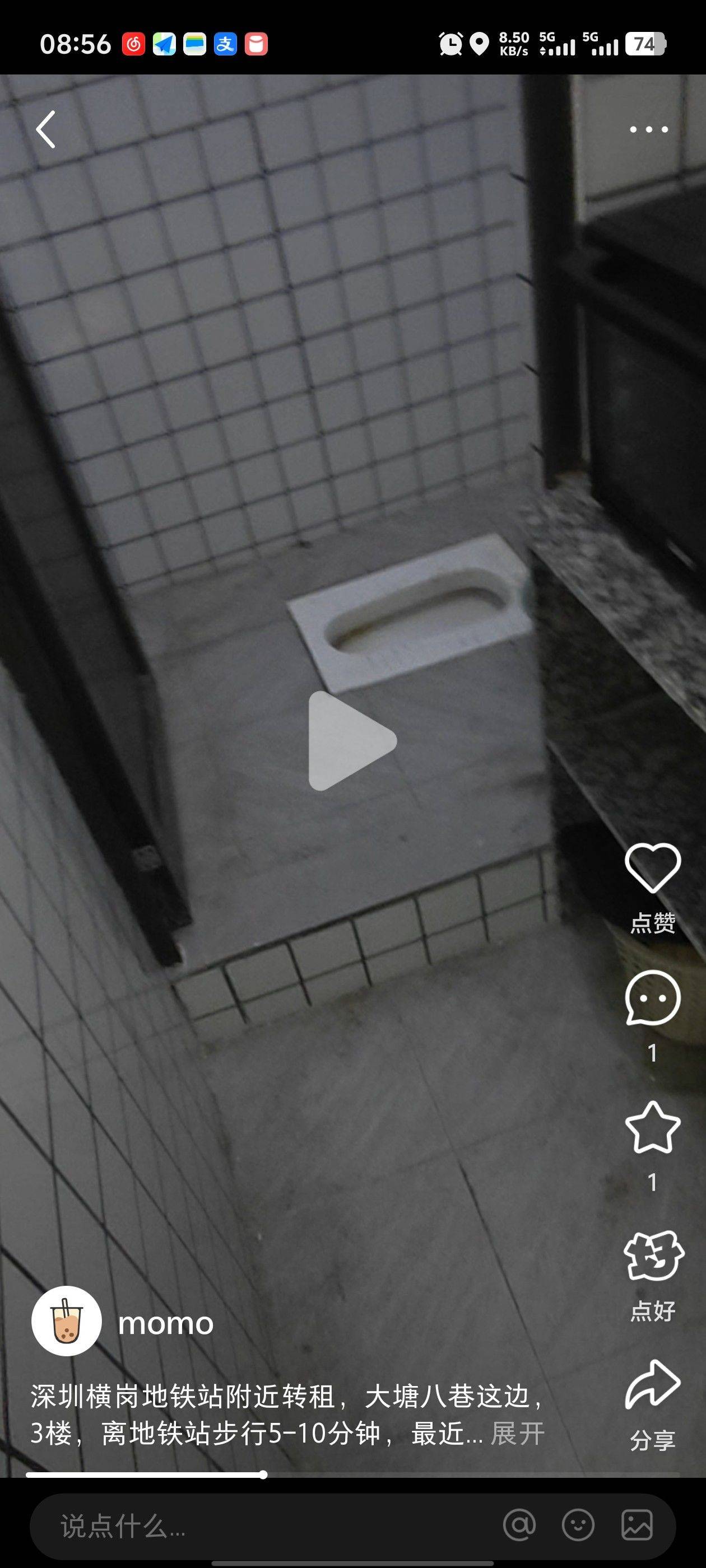Tap the video progress bar
Viewport: 706px width, 1568px height.
tap(352, 1474)
